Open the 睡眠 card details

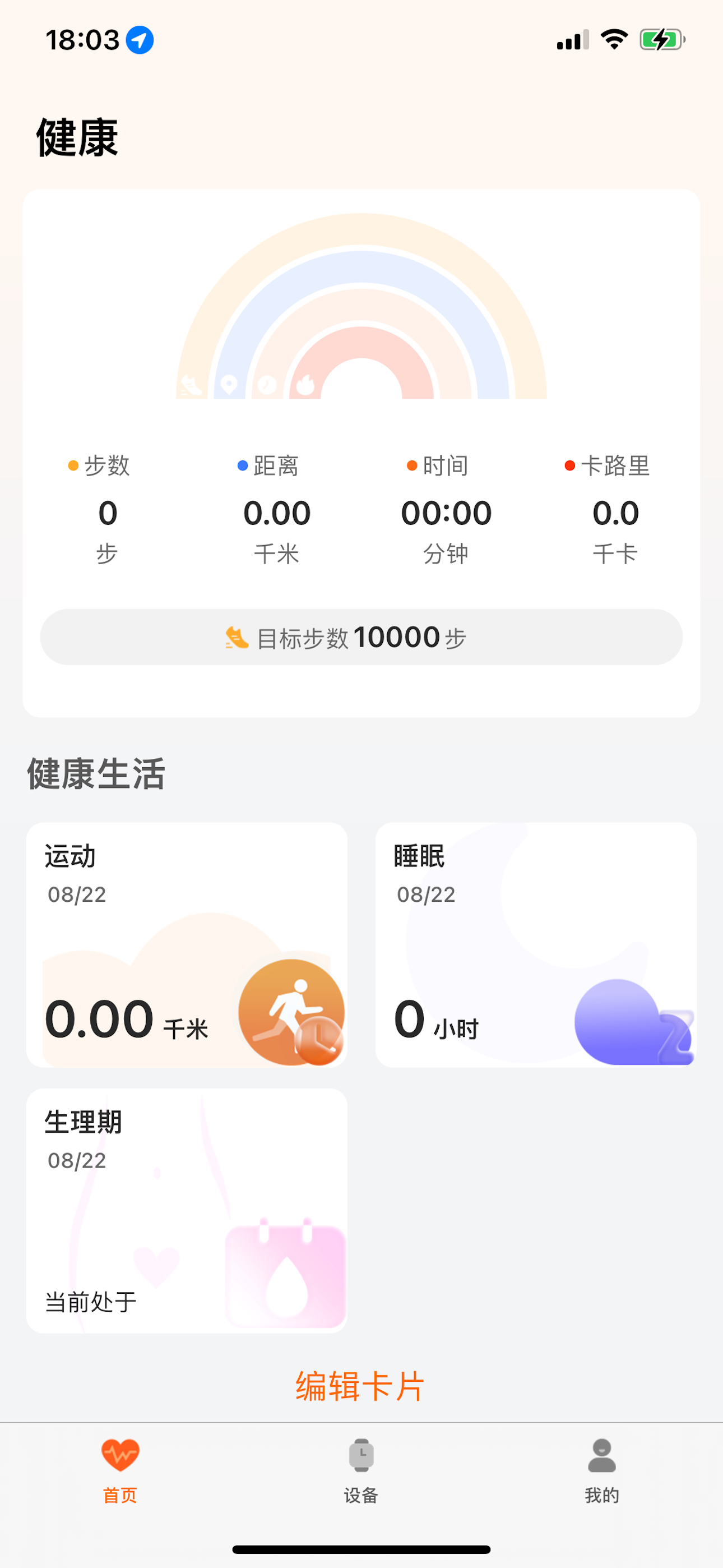pos(537,943)
